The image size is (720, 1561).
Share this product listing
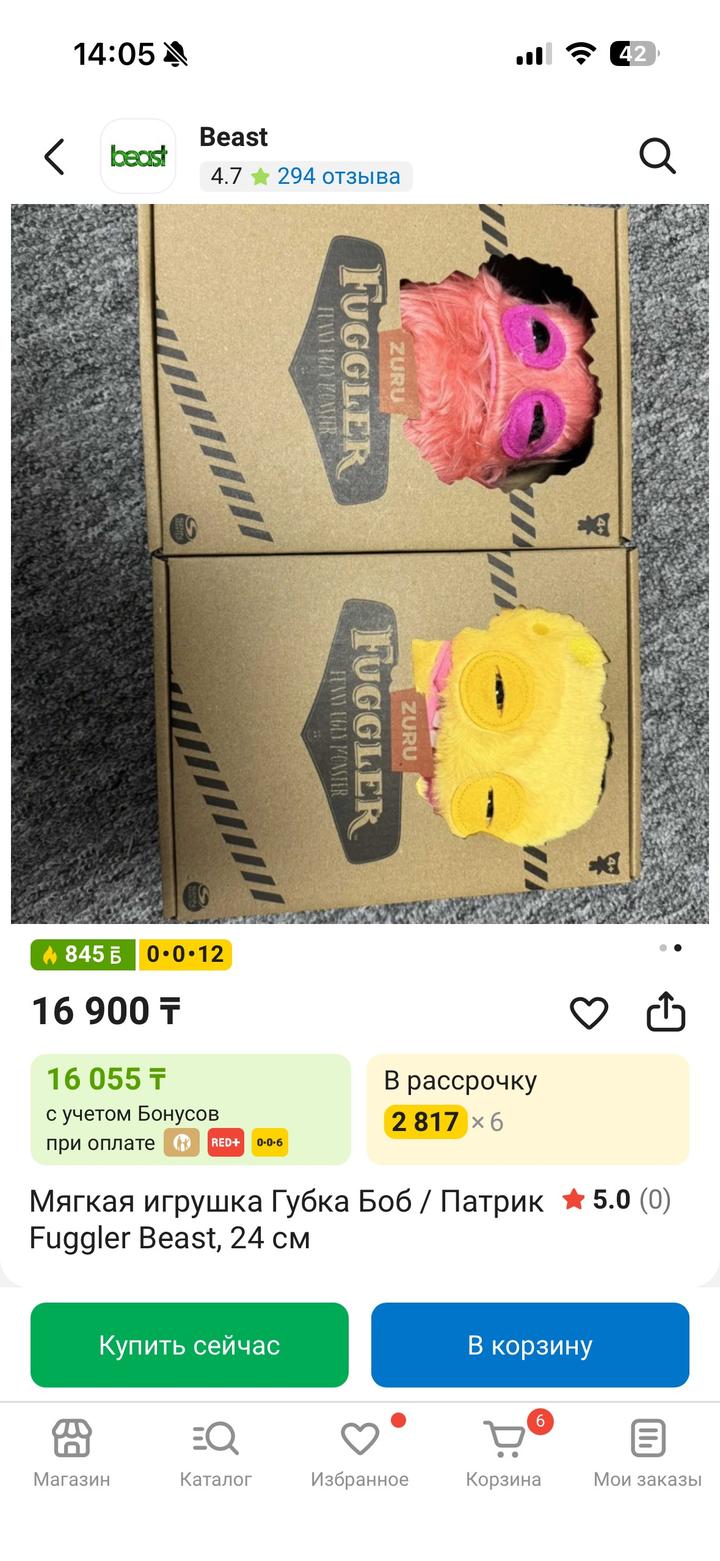tap(665, 1012)
